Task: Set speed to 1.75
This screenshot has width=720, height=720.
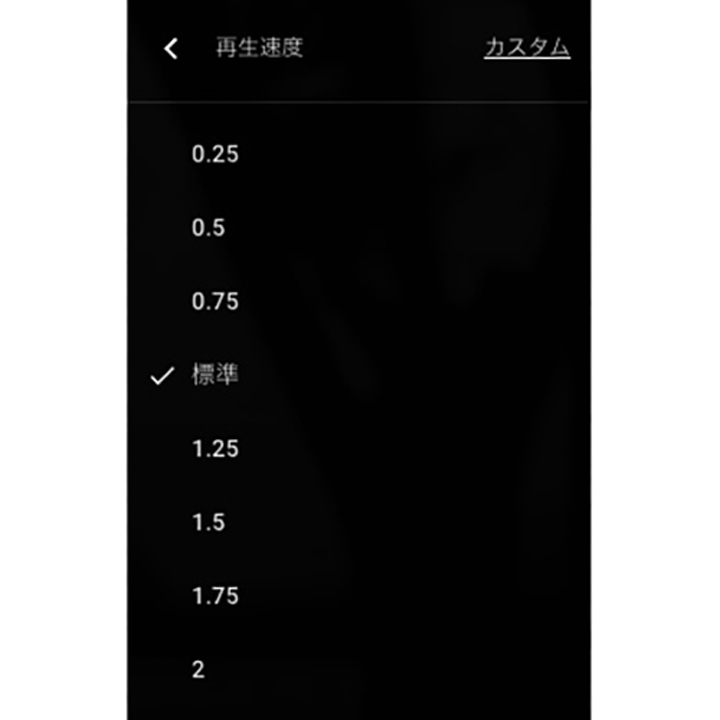Action: pyautogui.click(x=215, y=596)
